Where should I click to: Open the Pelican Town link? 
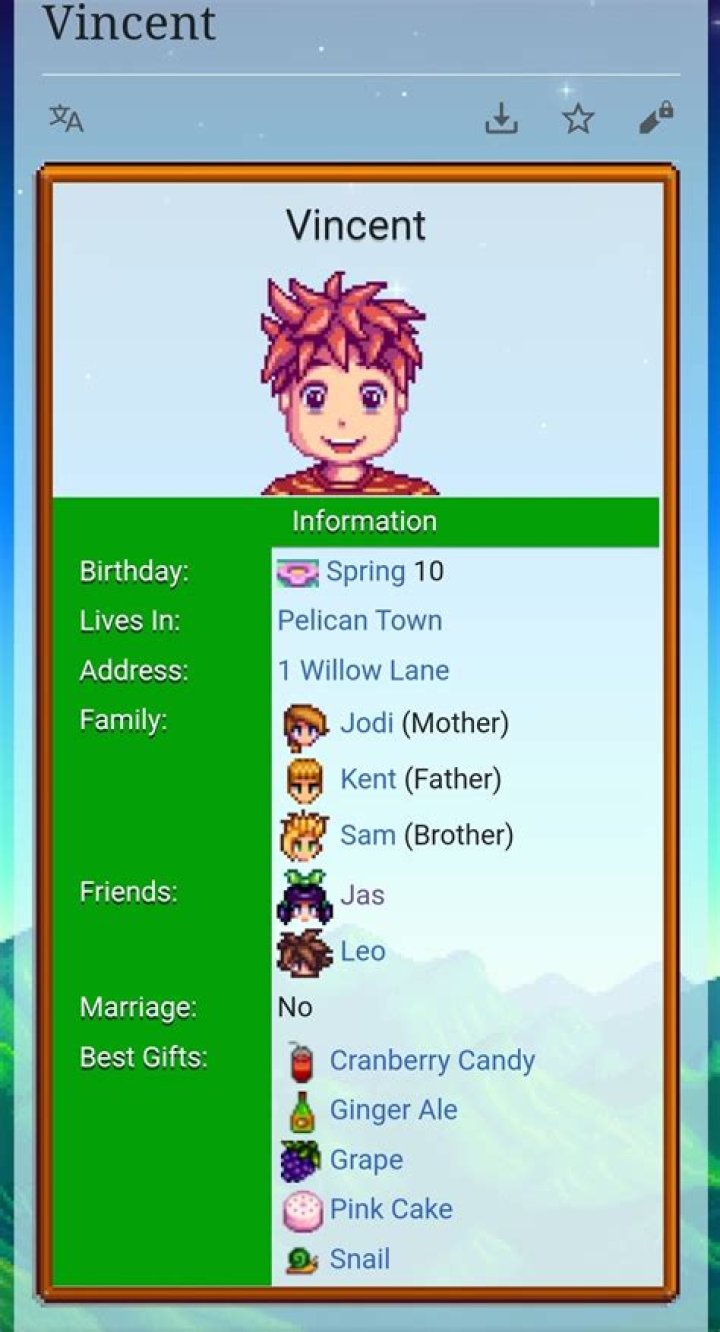pyautogui.click(x=359, y=621)
